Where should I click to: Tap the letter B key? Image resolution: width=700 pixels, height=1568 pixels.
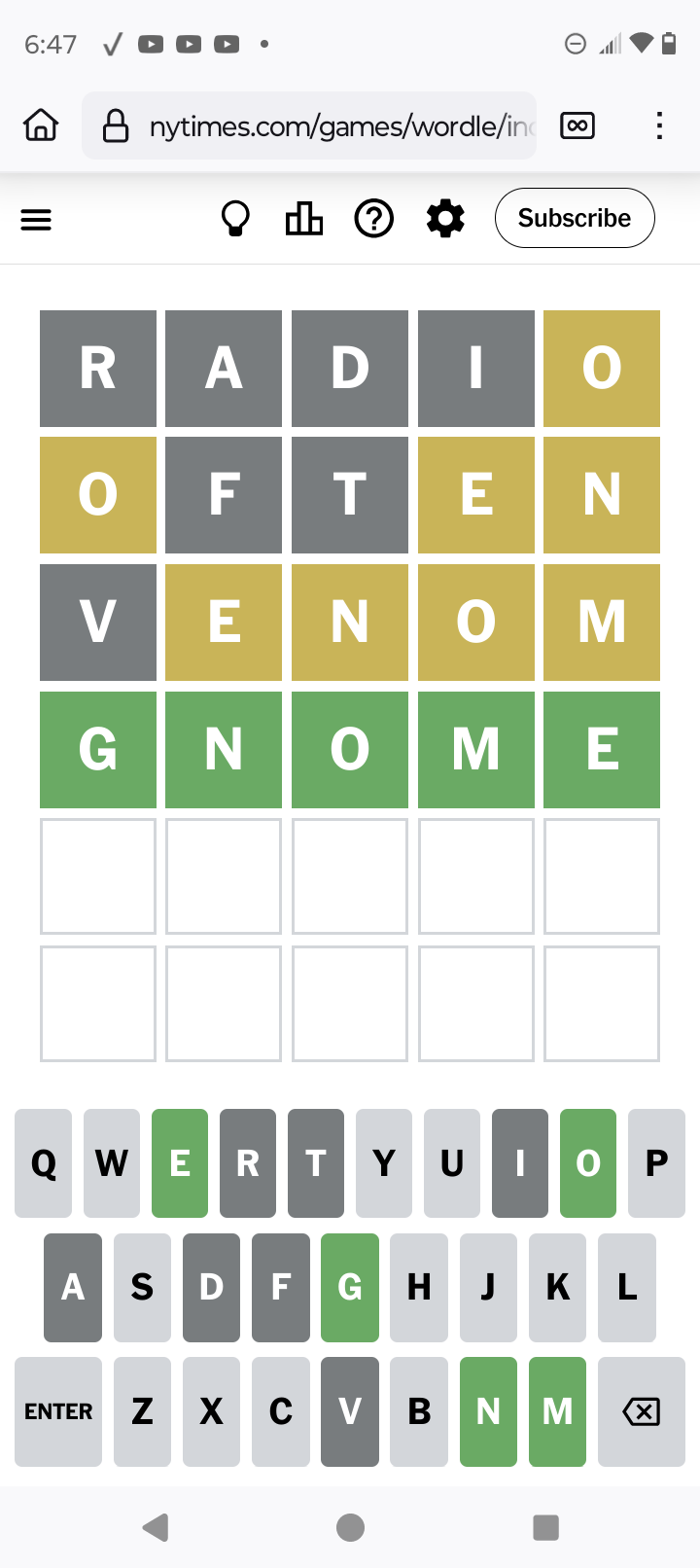pos(419,1411)
